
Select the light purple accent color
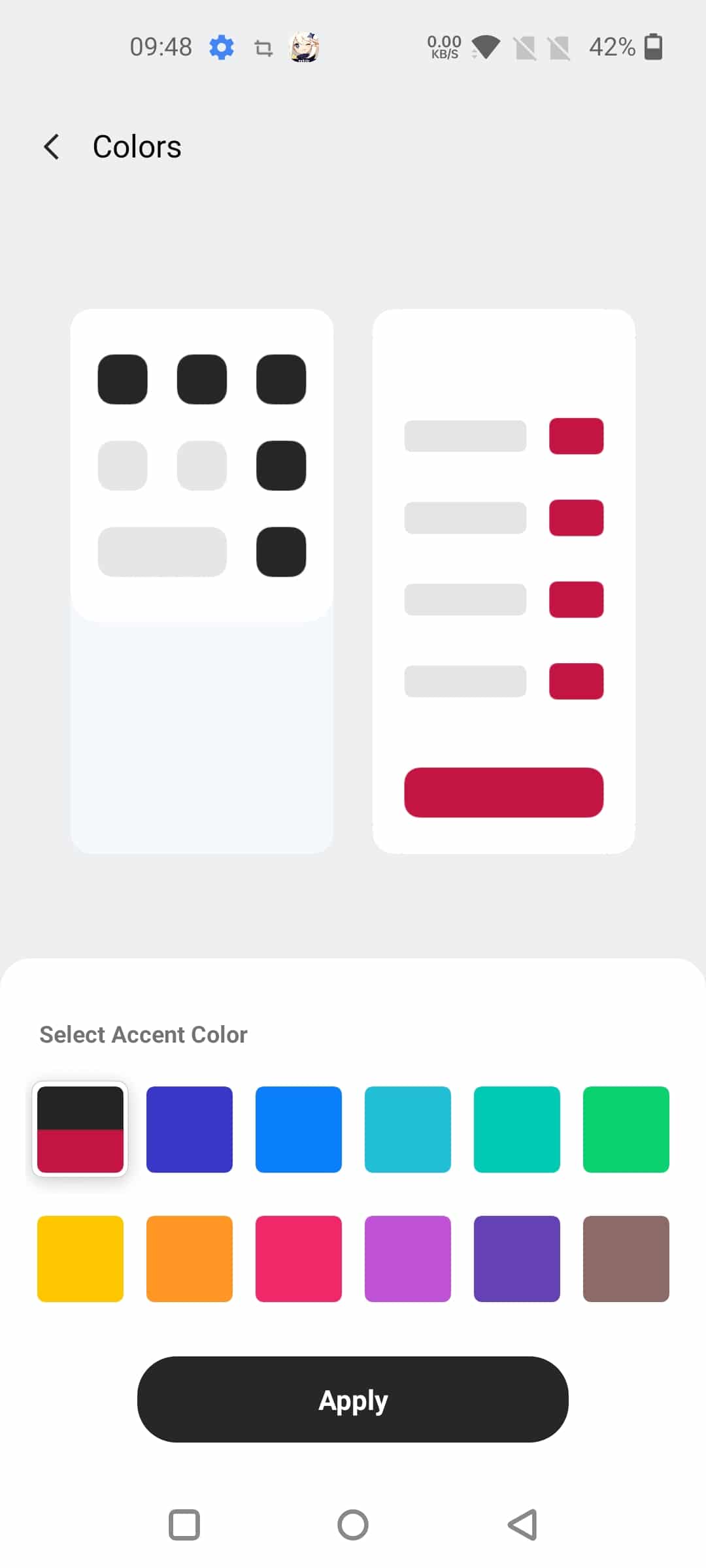408,1258
